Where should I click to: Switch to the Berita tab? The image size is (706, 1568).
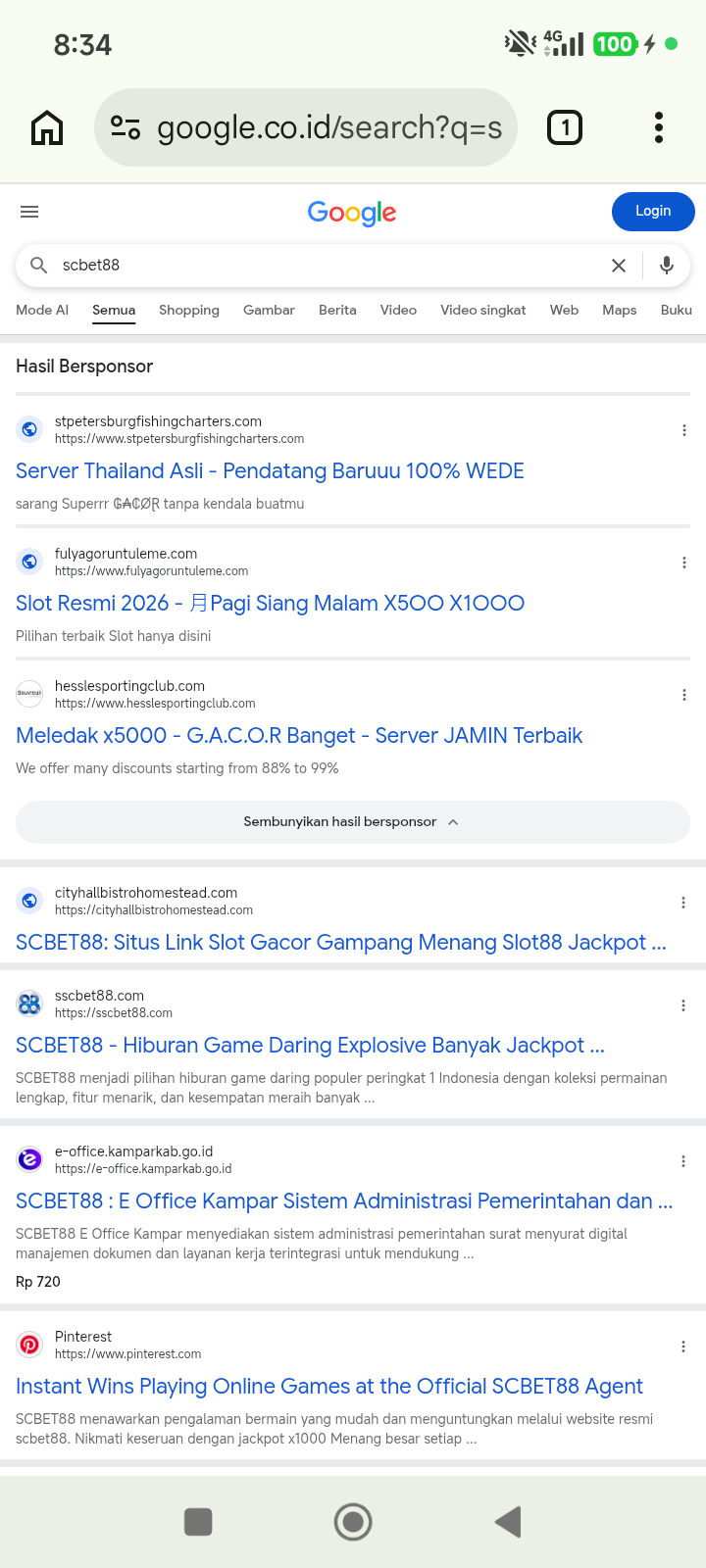pos(337,310)
